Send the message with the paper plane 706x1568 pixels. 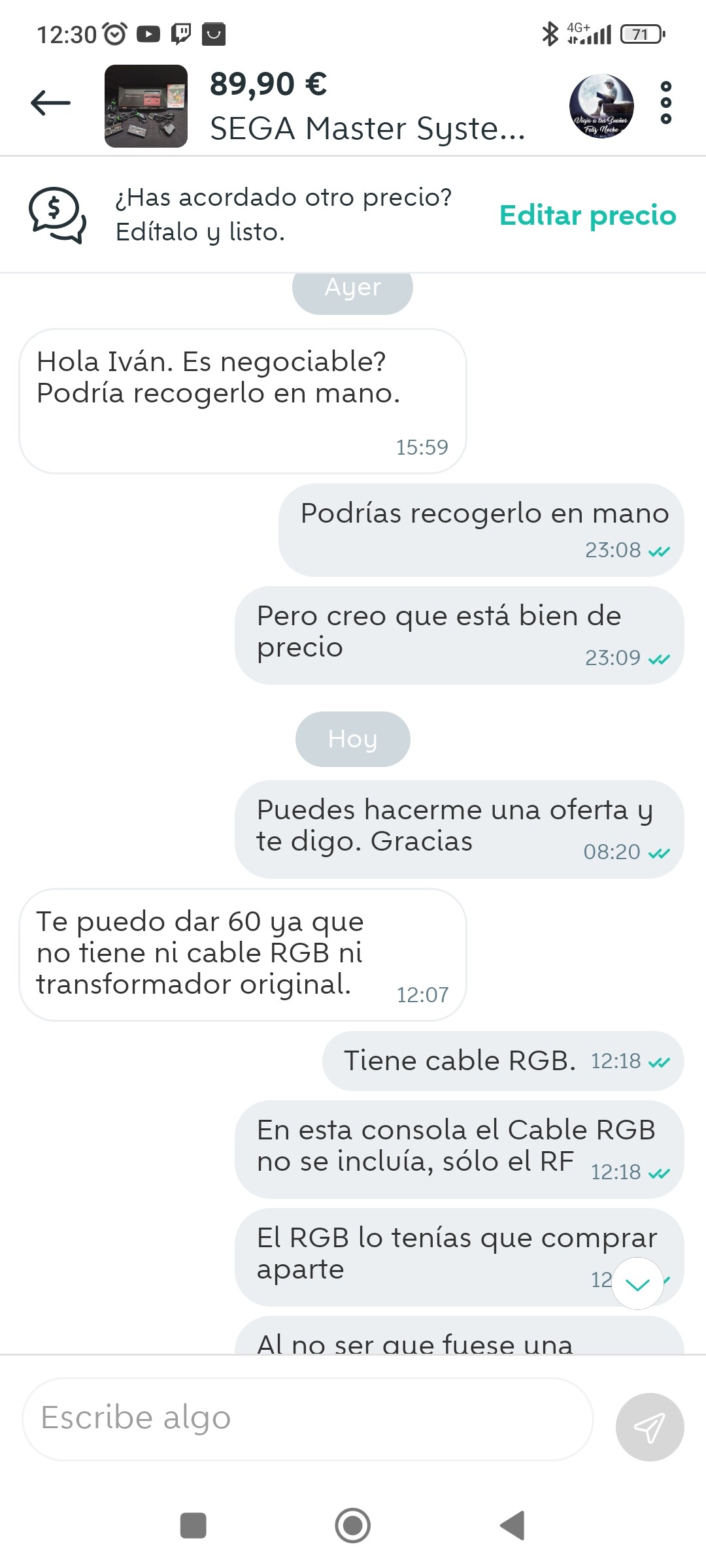pos(650,1427)
